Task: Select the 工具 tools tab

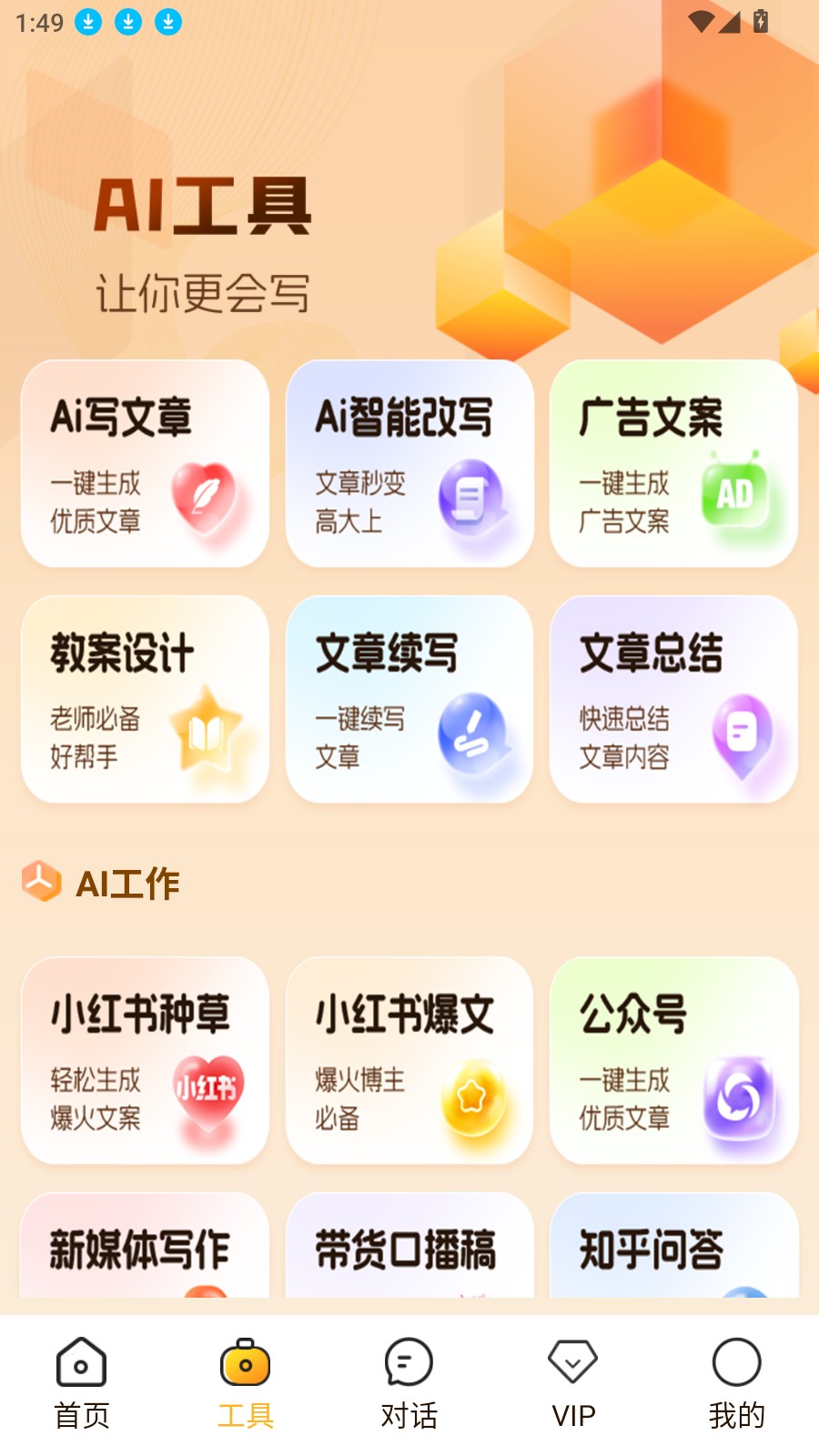Action: 245,1383
